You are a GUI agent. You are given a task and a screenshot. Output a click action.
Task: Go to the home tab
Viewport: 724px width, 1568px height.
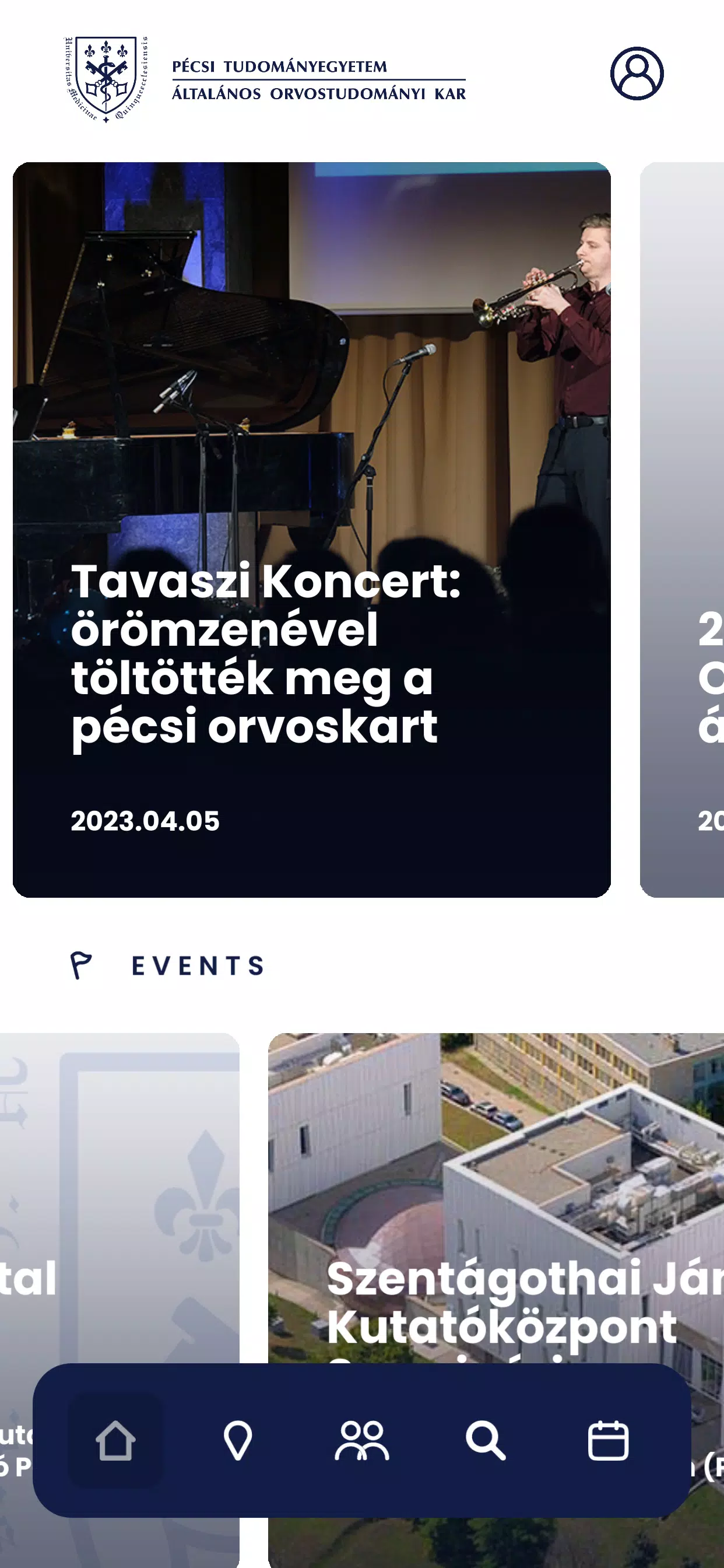[x=115, y=1440]
